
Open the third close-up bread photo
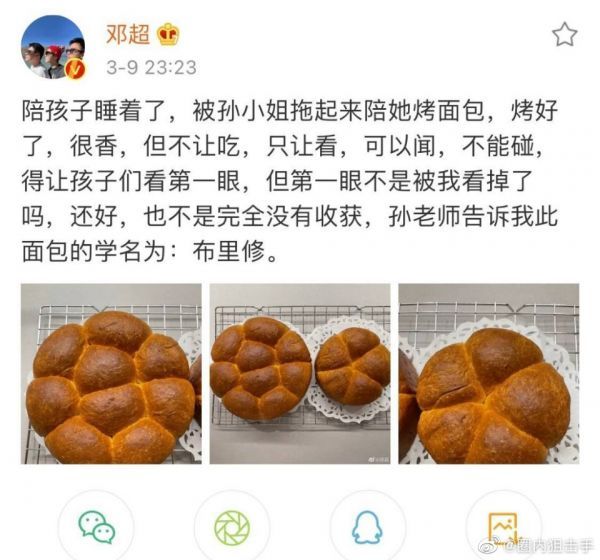(x=488, y=375)
